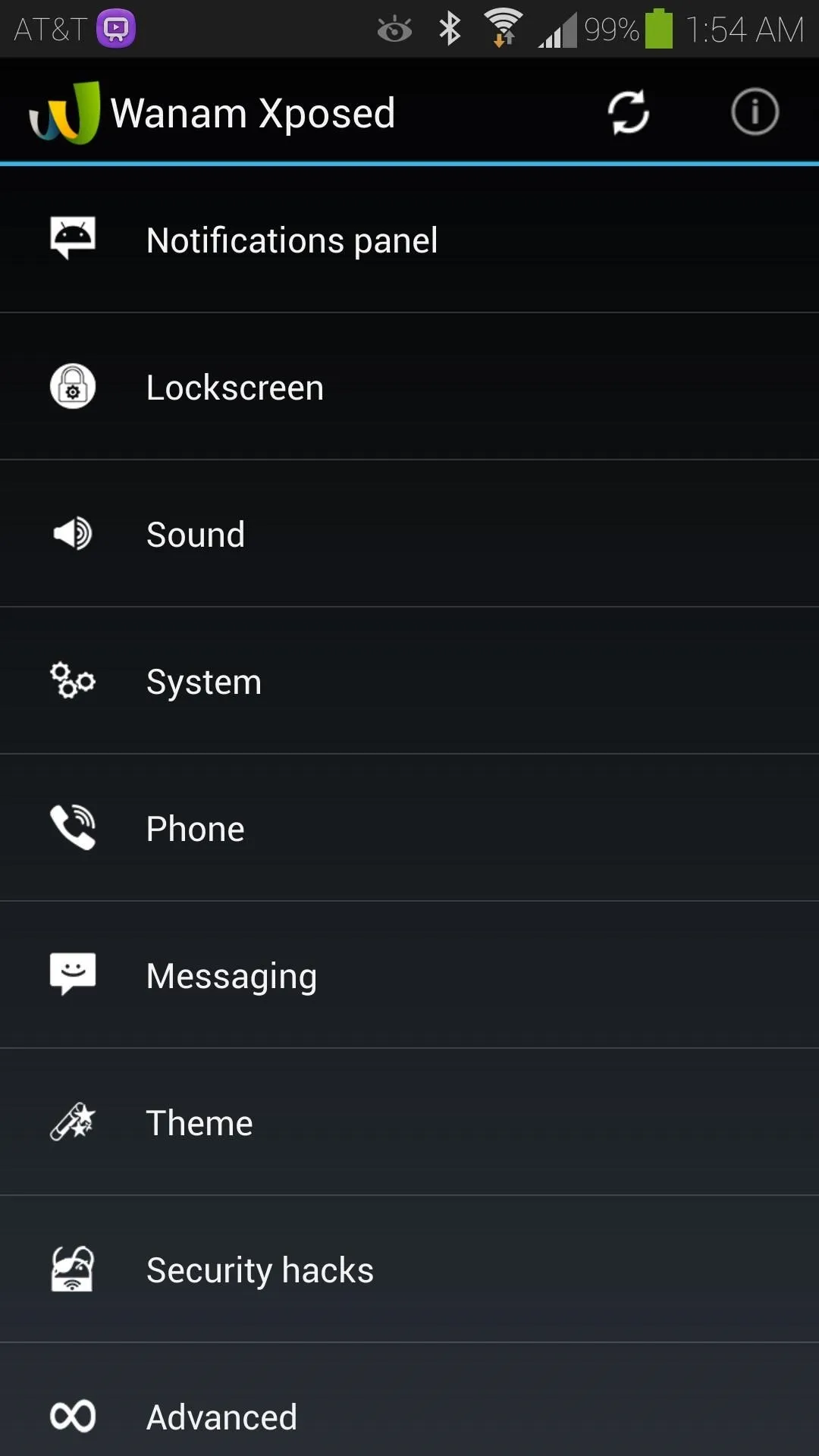Go to Security hacks
The width and height of the screenshot is (819, 1456).
click(x=409, y=1269)
